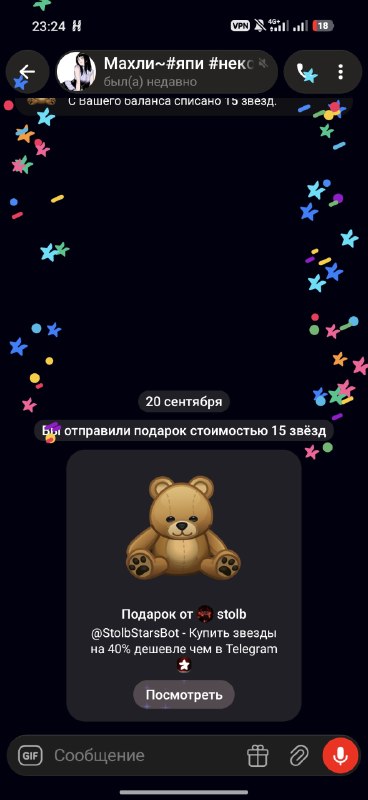Open Махли profile from the chat header
Screen dimensions: 368x800
point(166,72)
